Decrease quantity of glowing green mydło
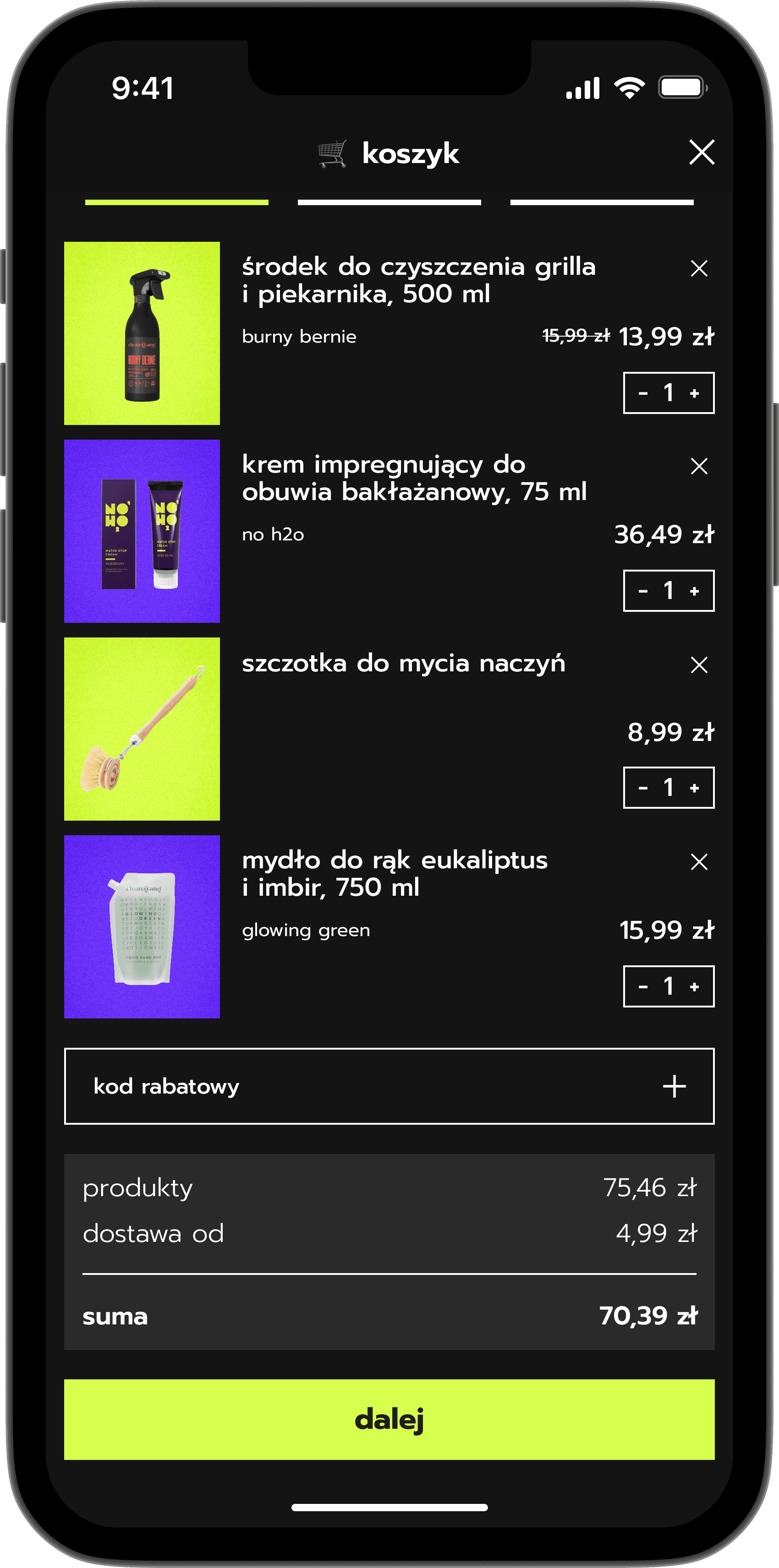The height and width of the screenshot is (1568, 779). point(643,987)
